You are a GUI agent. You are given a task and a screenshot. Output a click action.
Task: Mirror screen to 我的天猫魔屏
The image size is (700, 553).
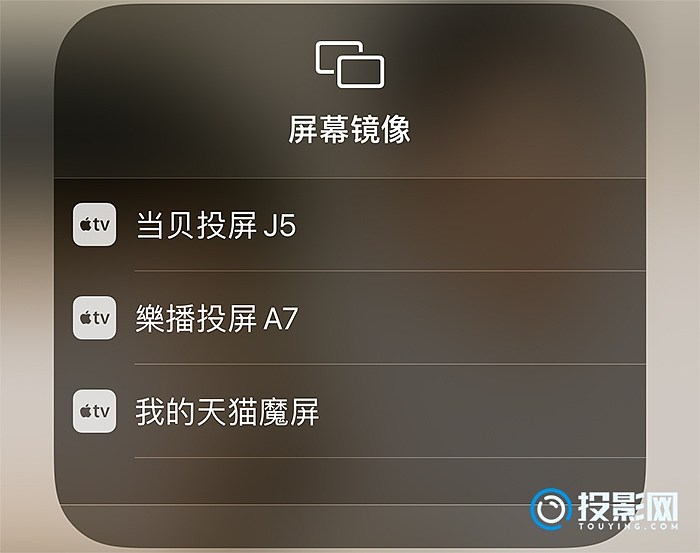coord(227,411)
